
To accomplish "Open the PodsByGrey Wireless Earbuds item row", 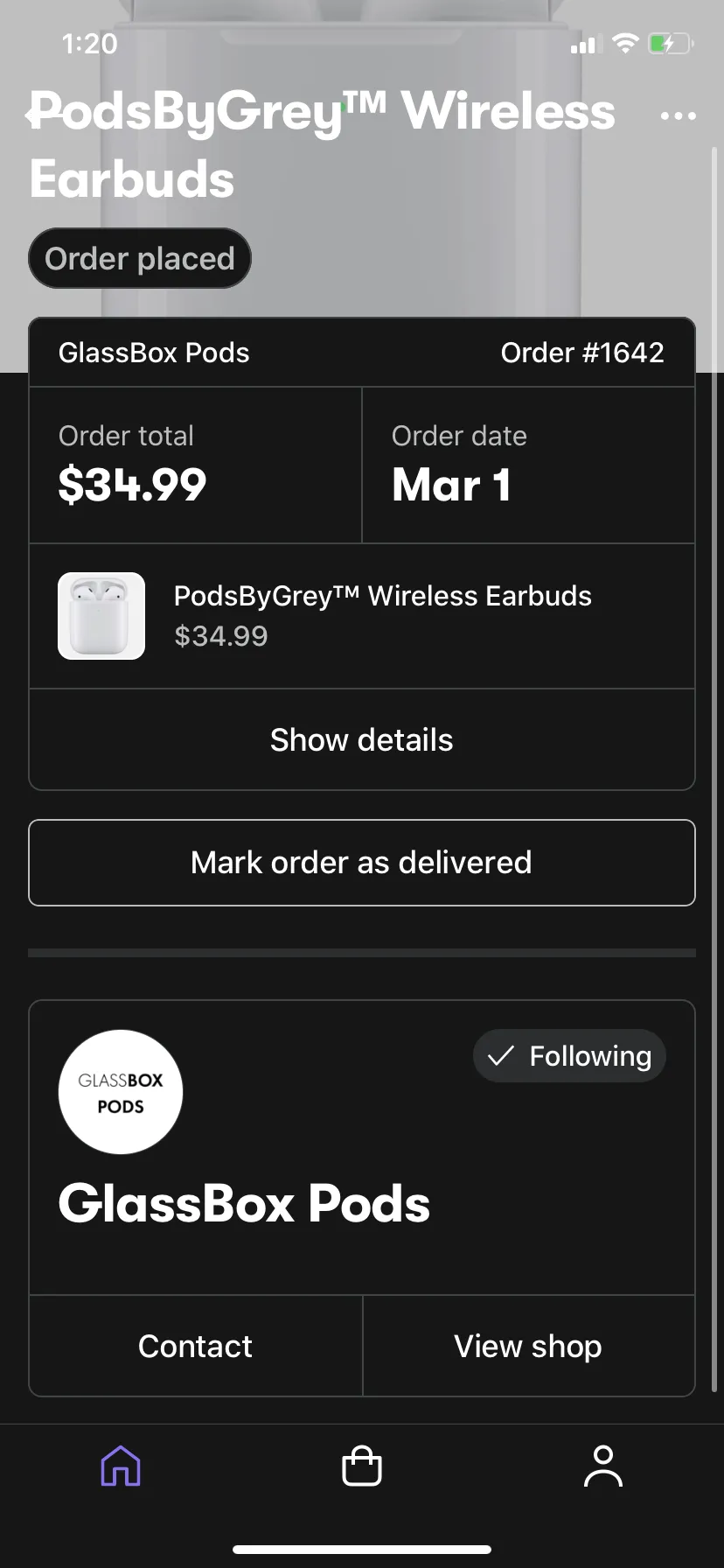I will pyautogui.click(x=362, y=616).
